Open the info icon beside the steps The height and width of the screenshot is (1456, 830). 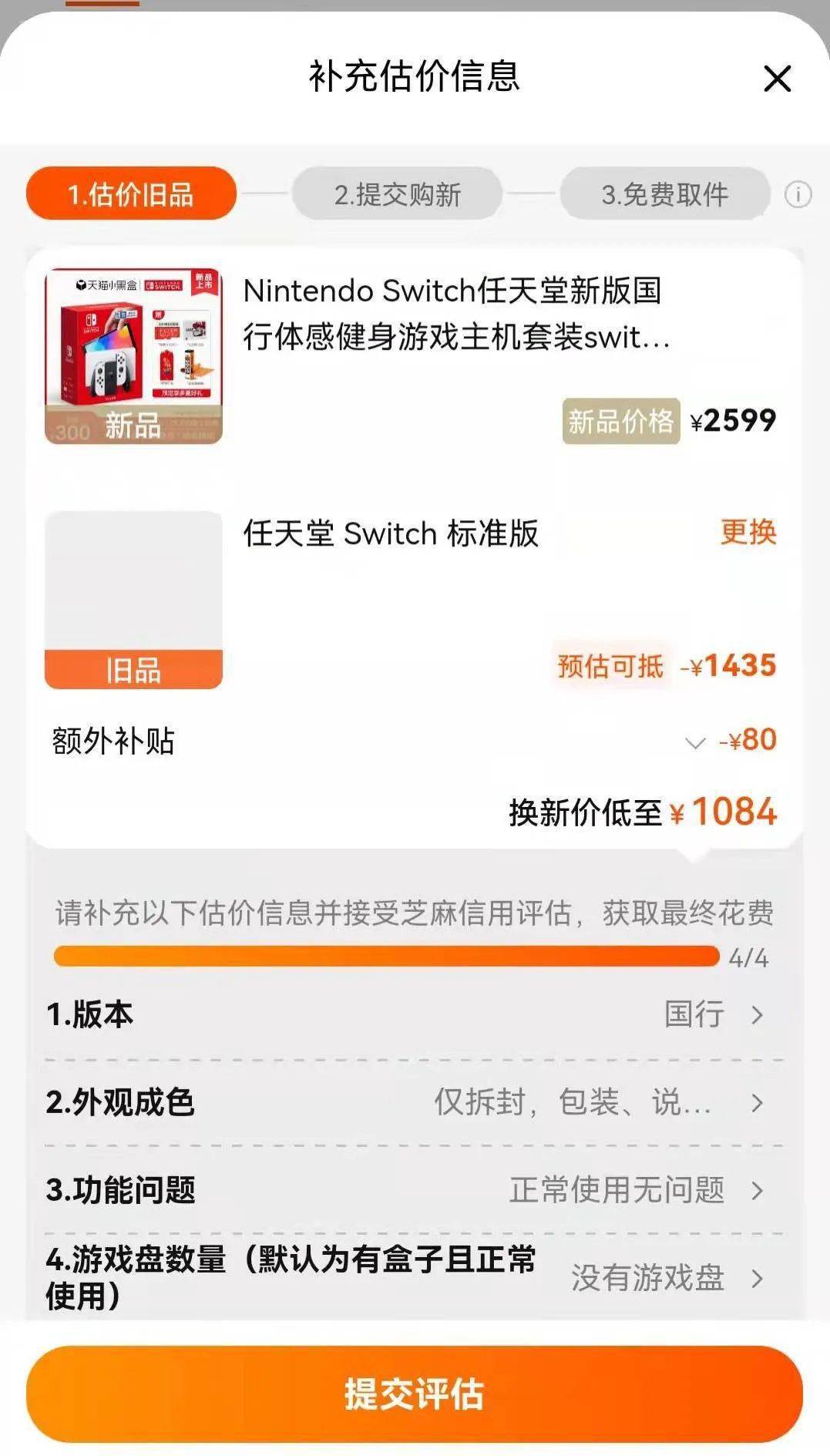pyautogui.click(x=798, y=194)
